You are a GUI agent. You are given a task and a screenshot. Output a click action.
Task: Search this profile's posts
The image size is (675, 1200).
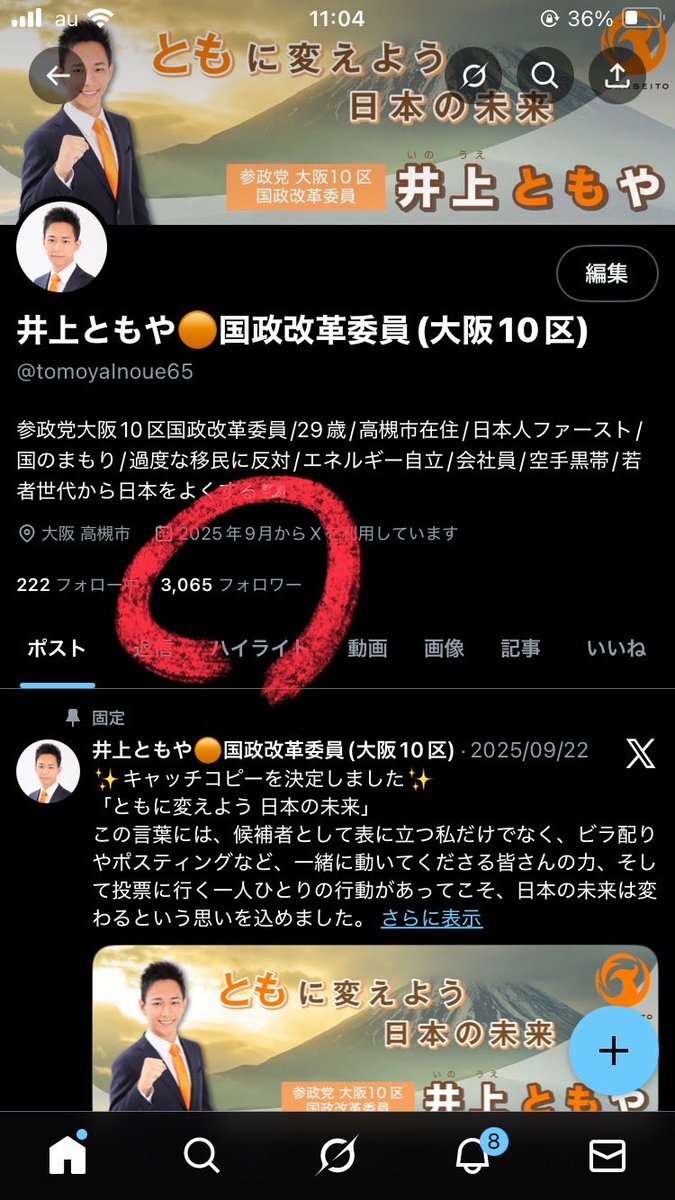[x=544, y=75]
